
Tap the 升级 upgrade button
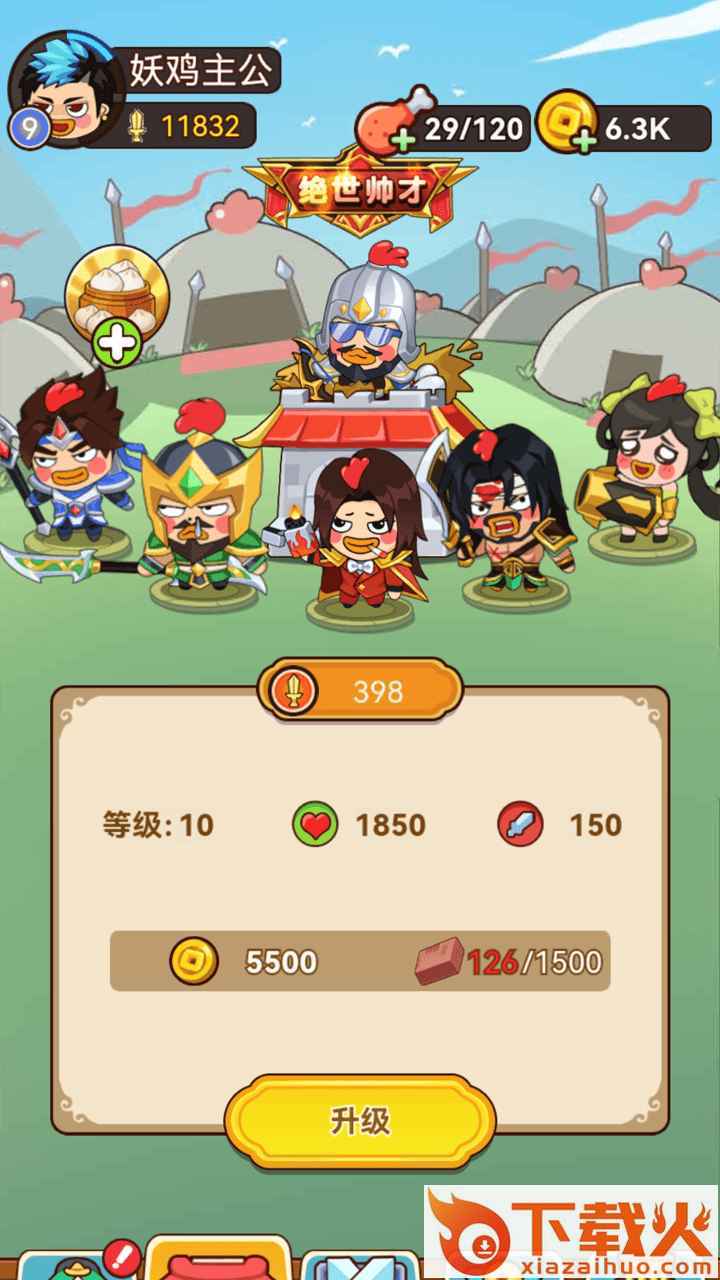coord(360,1121)
